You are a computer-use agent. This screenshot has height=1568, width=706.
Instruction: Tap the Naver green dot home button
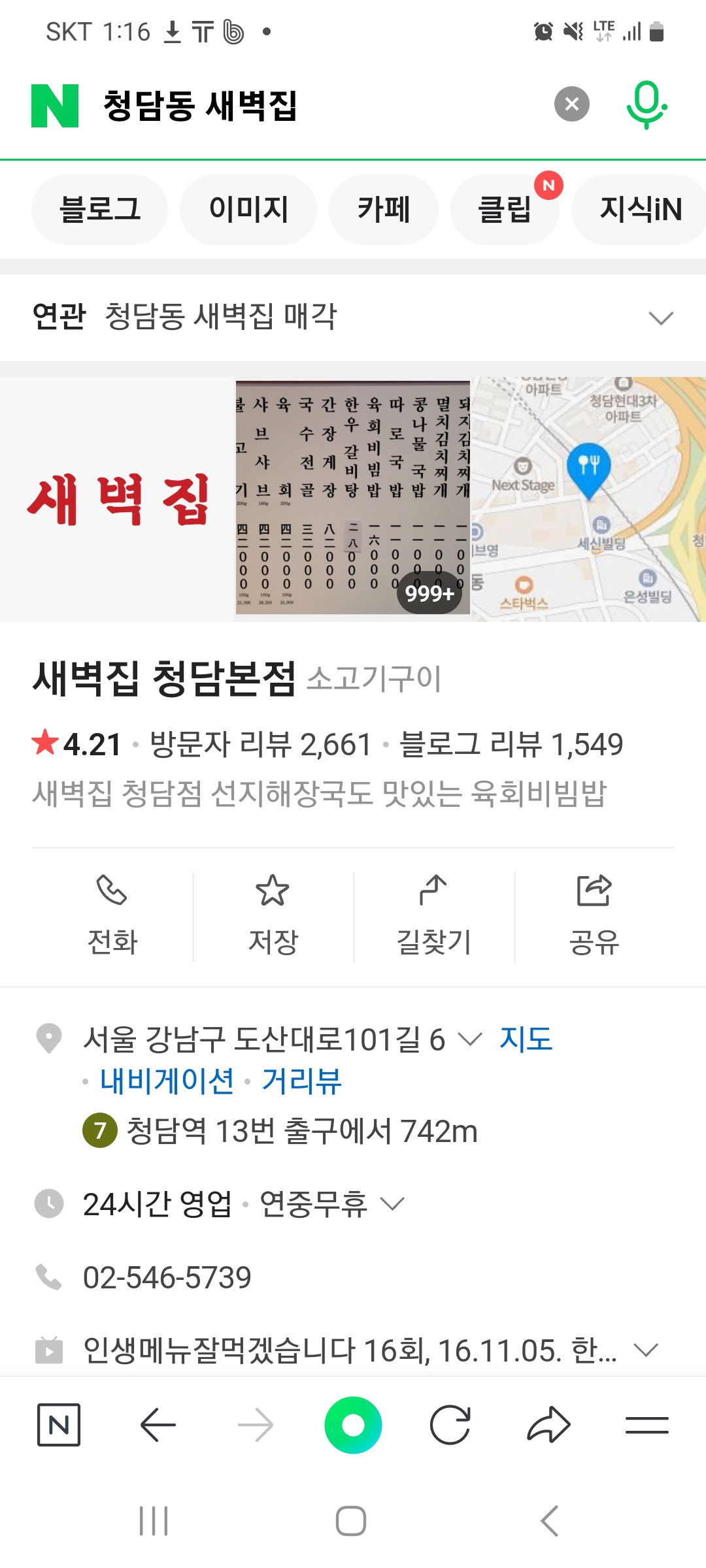(x=353, y=1425)
